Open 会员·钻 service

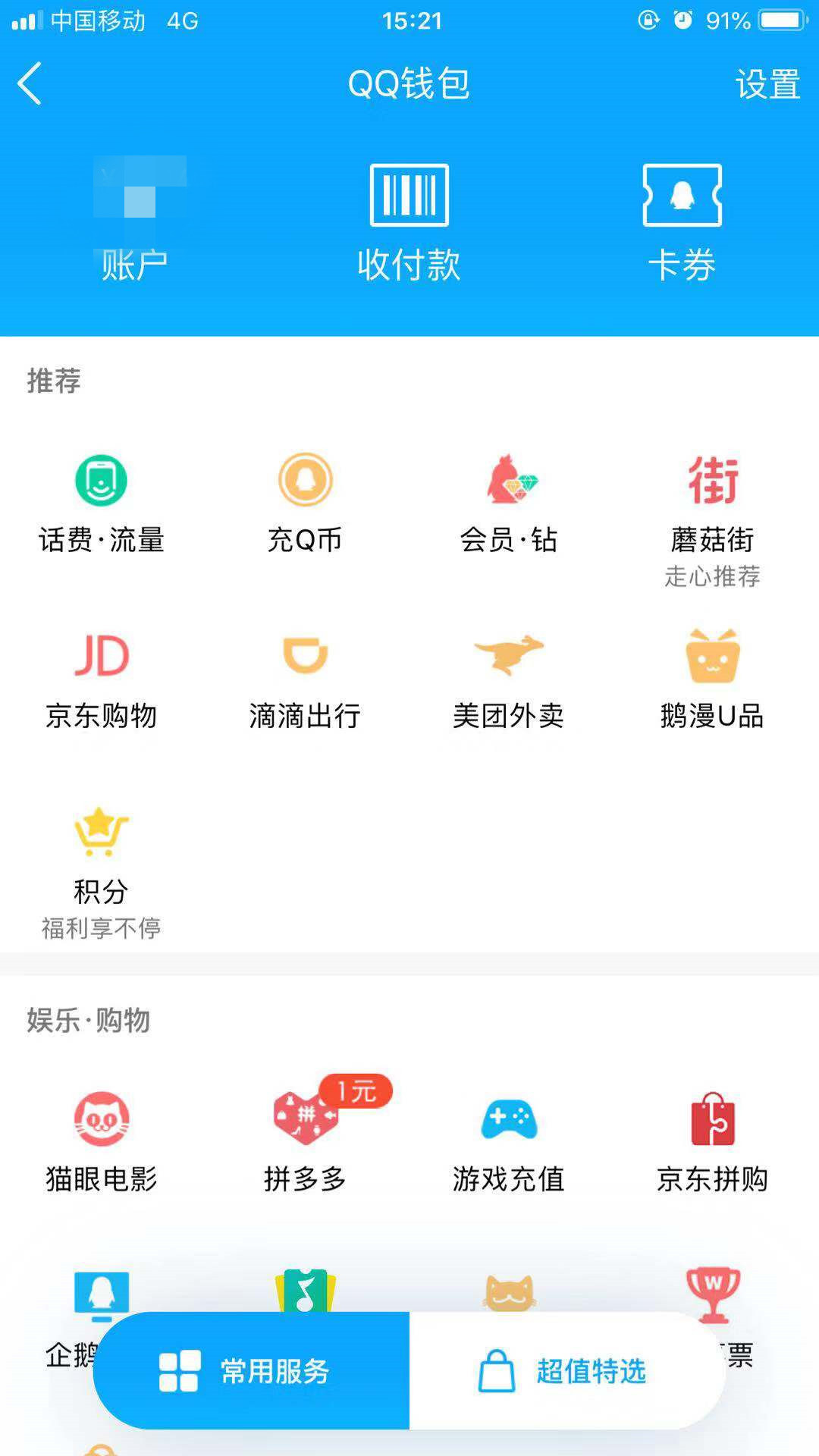tap(509, 500)
